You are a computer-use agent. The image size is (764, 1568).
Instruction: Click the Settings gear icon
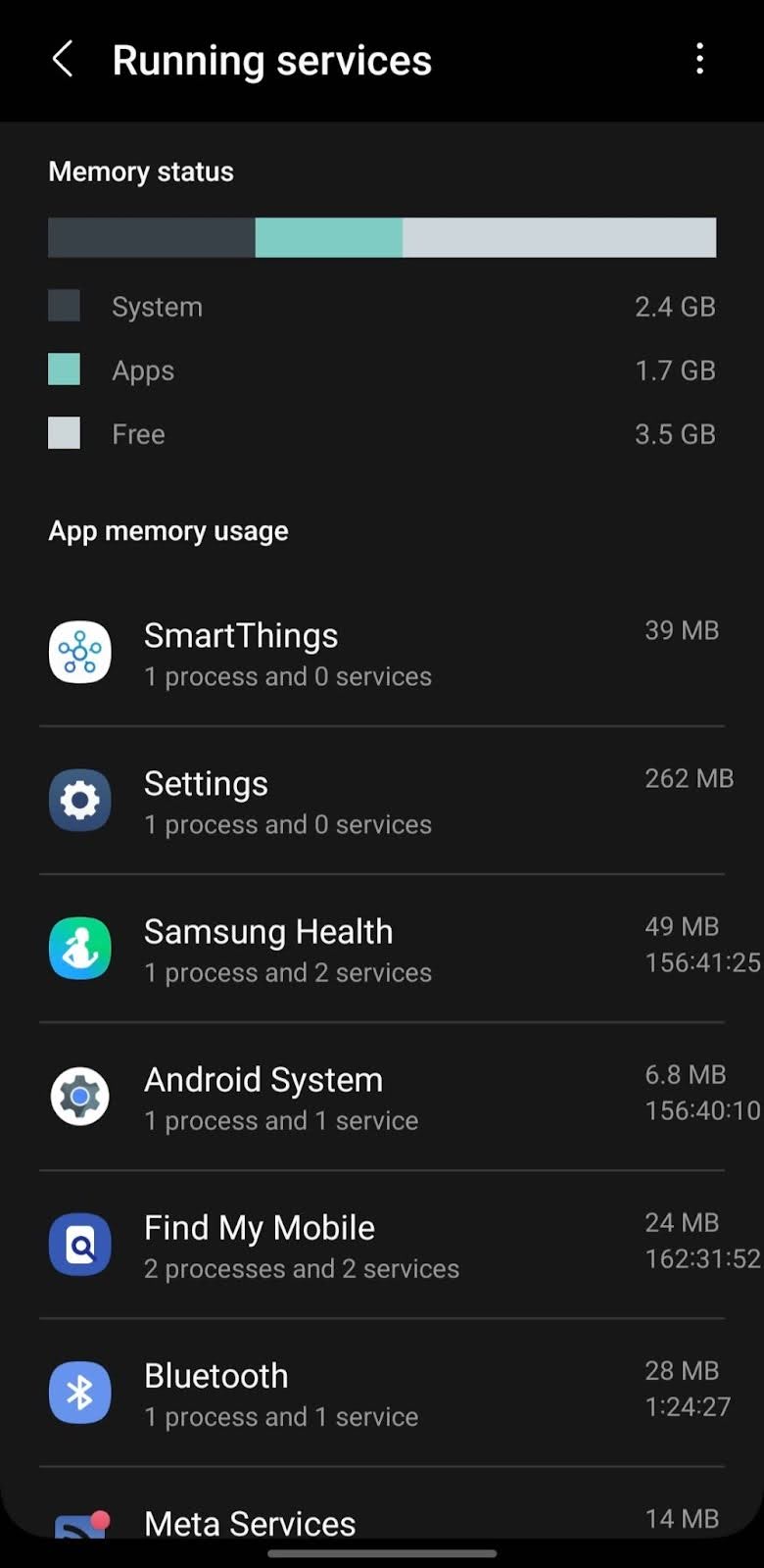pos(79,800)
